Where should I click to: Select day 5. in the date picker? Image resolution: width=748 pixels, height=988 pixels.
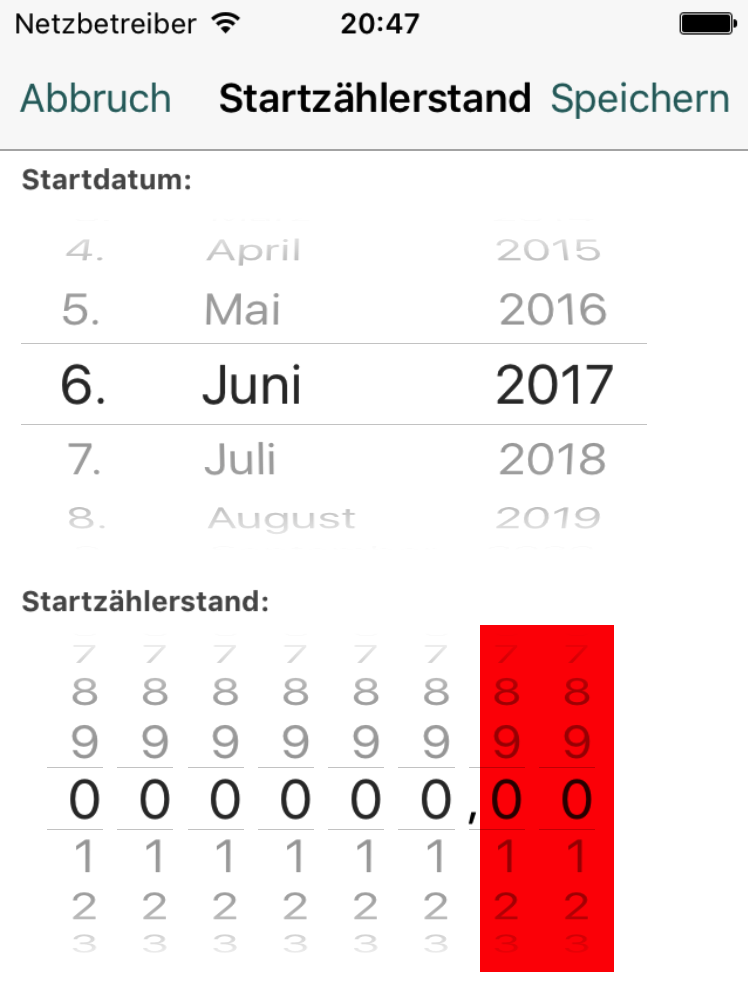(x=81, y=310)
